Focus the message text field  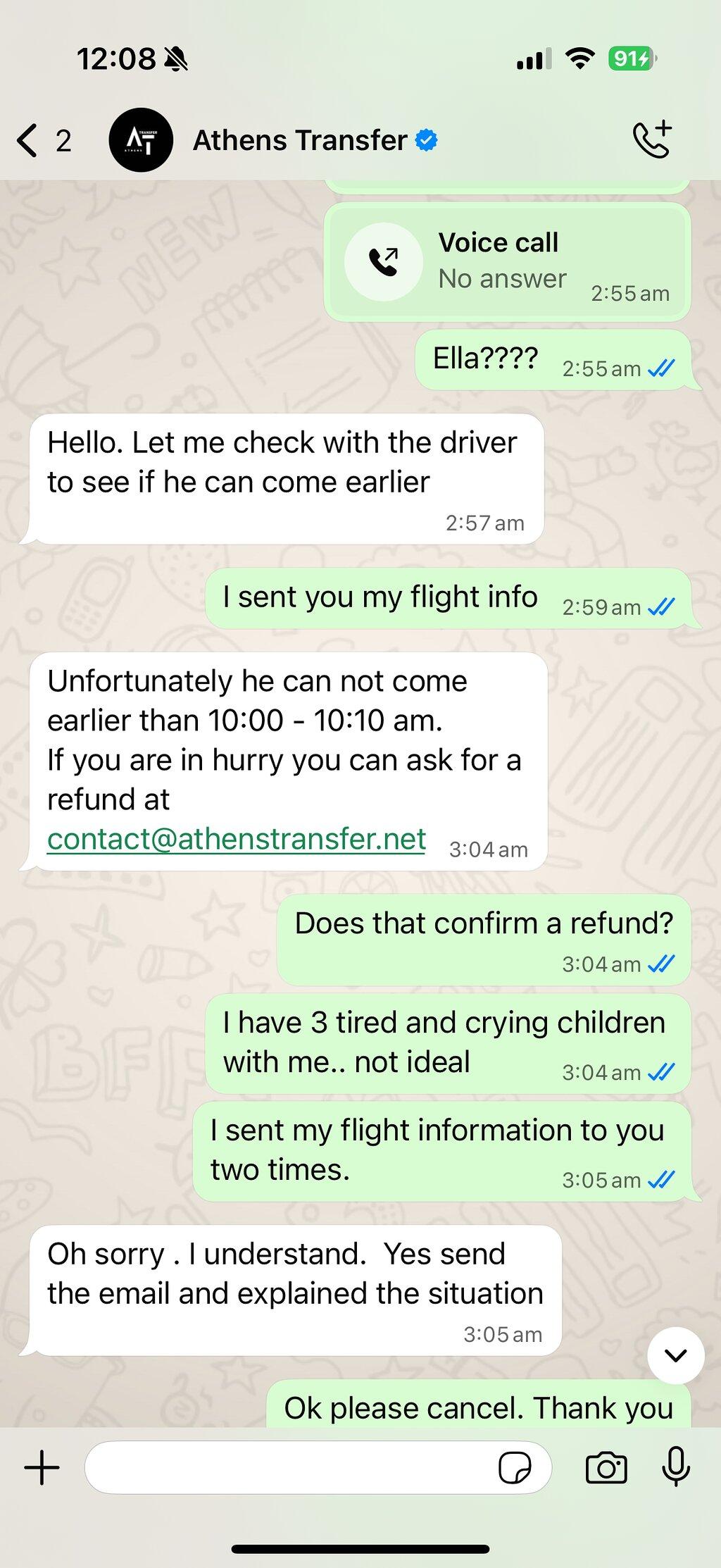289,1467
